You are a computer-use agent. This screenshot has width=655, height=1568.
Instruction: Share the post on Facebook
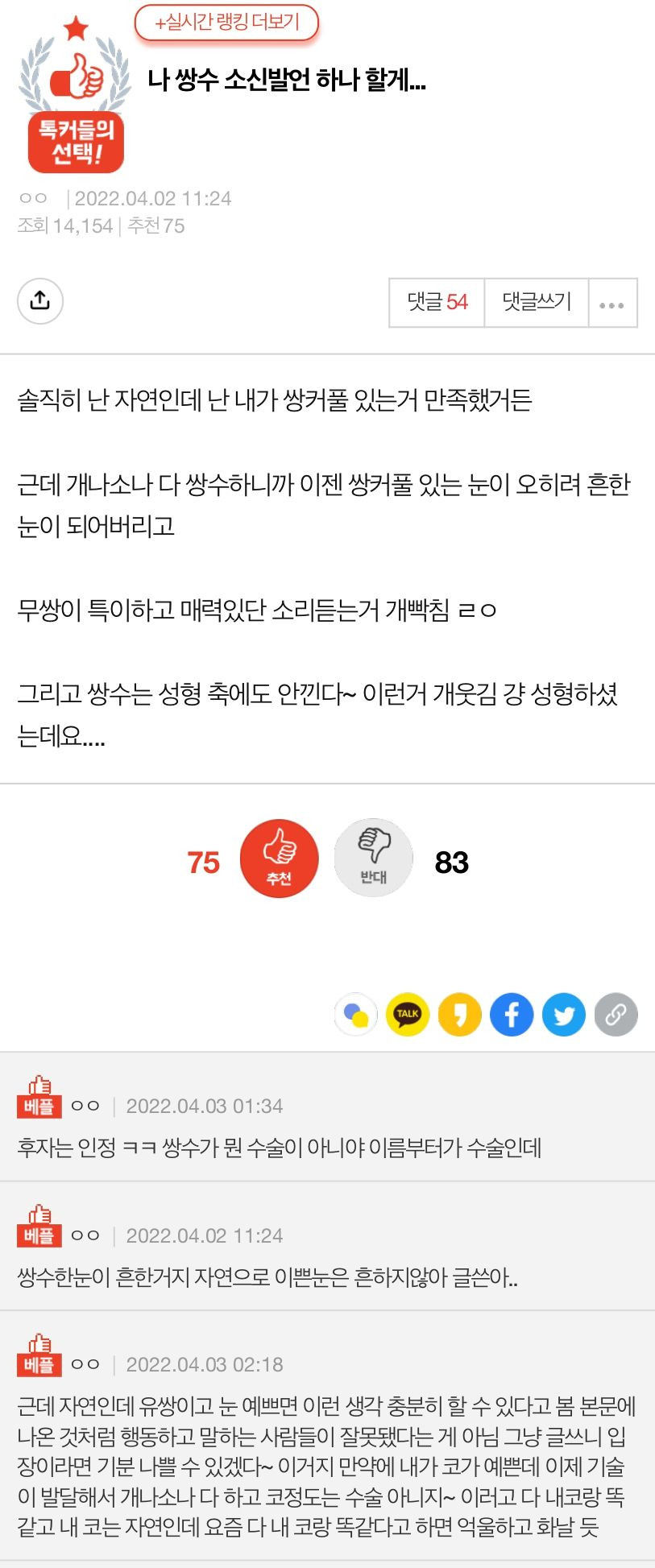pyautogui.click(x=512, y=1014)
